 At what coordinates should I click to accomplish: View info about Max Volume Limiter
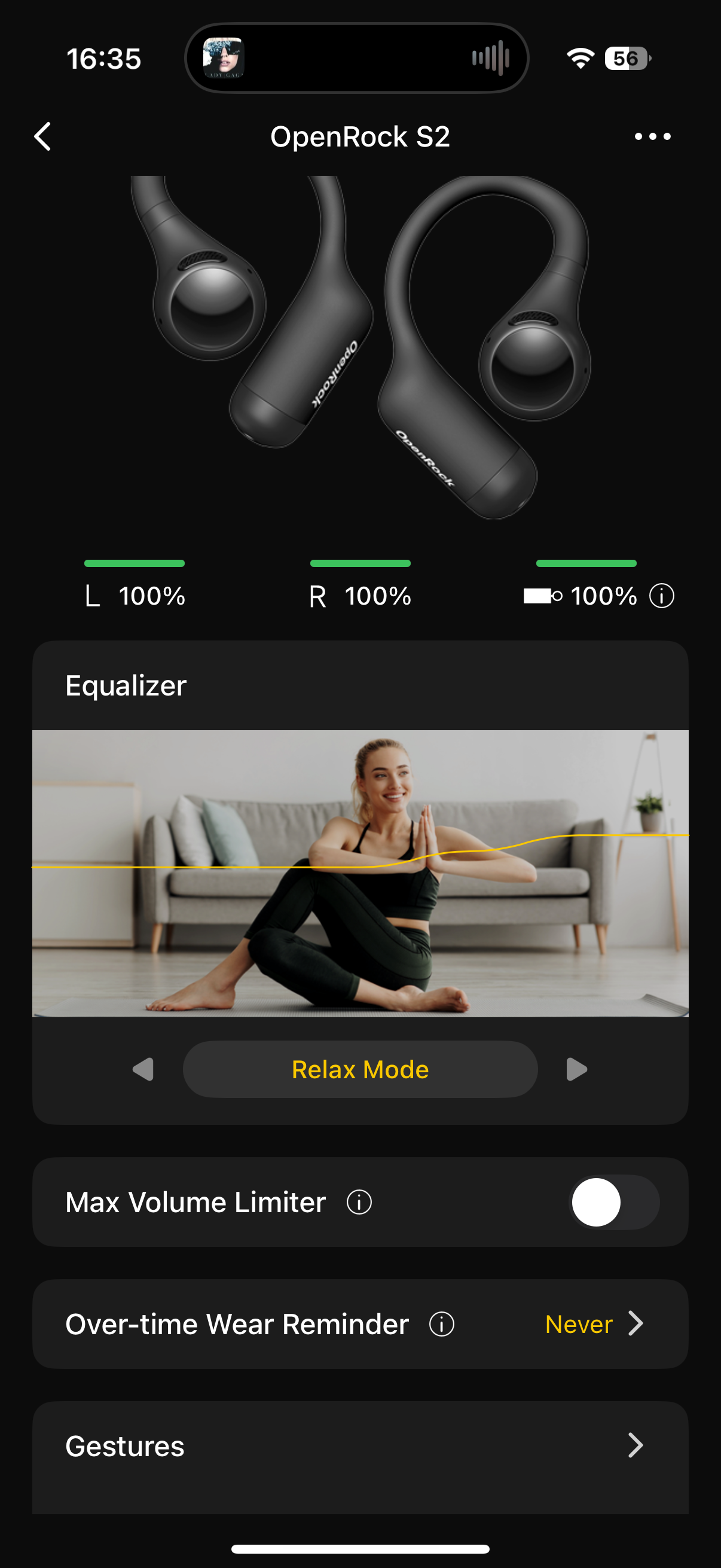point(359,1202)
